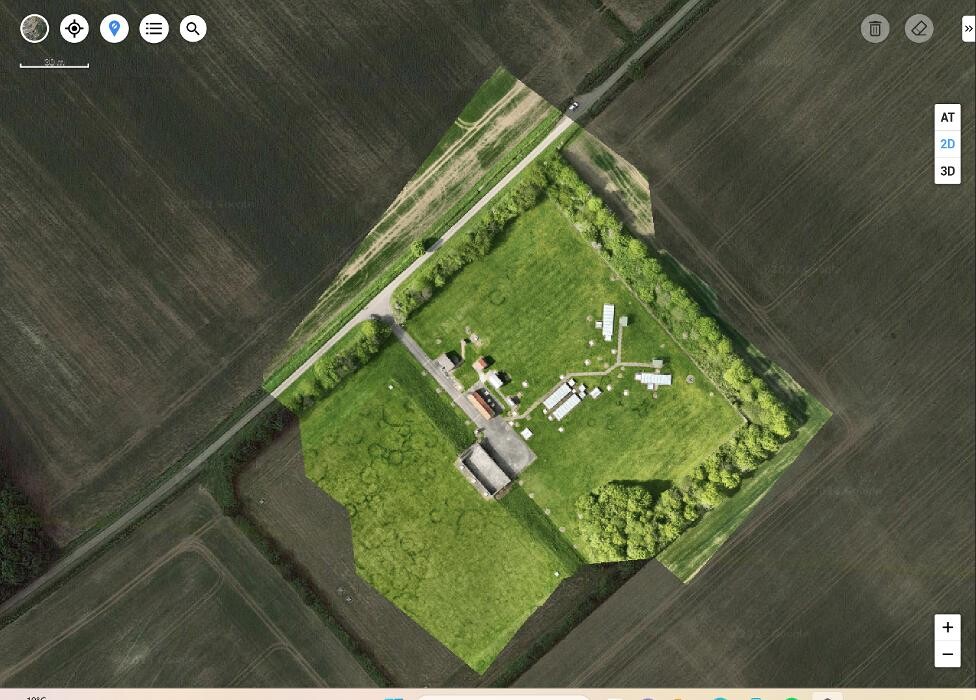Center the map on current location
976x700 pixels.
coord(74,29)
